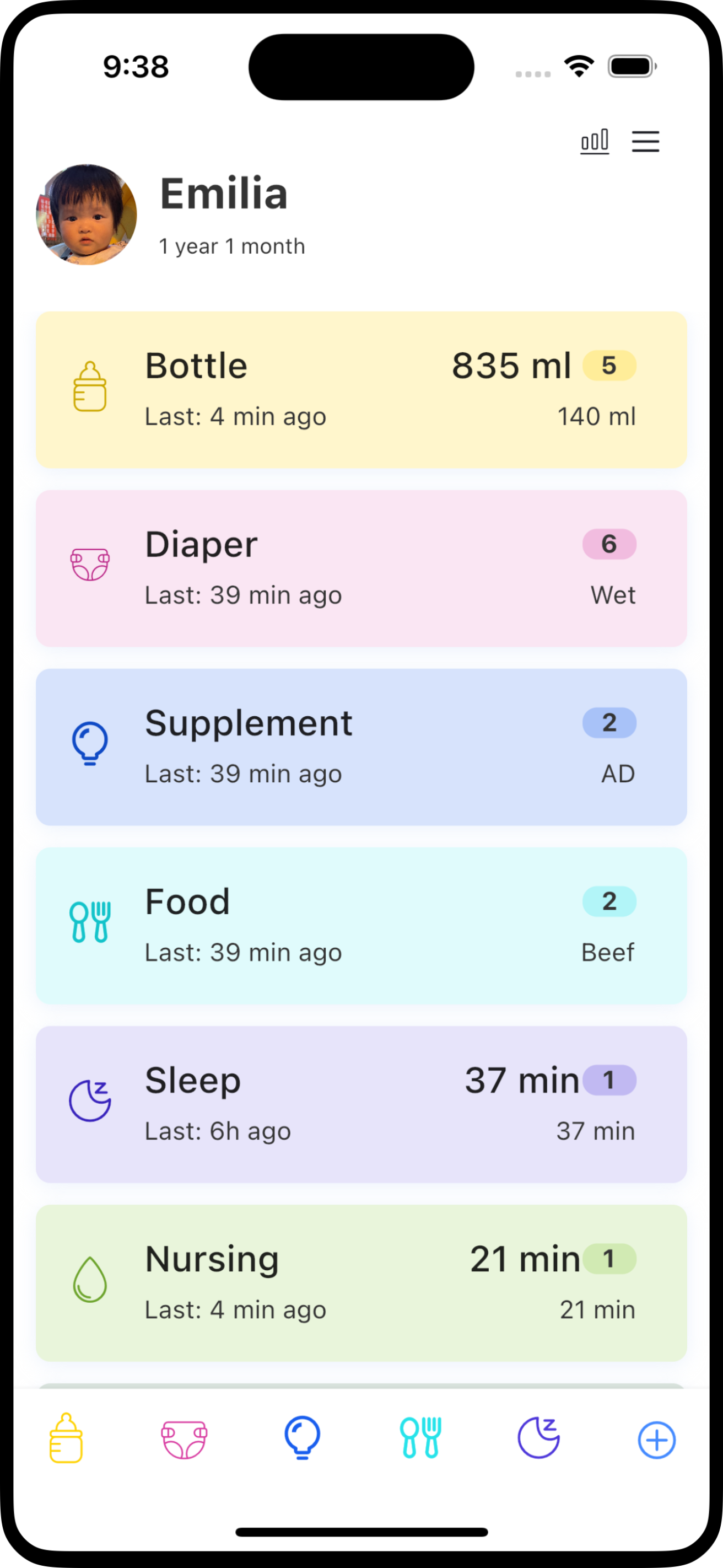View the Sleep card details
This screenshot has width=723, height=1568.
pyautogui.click(x=361, y=1104)
